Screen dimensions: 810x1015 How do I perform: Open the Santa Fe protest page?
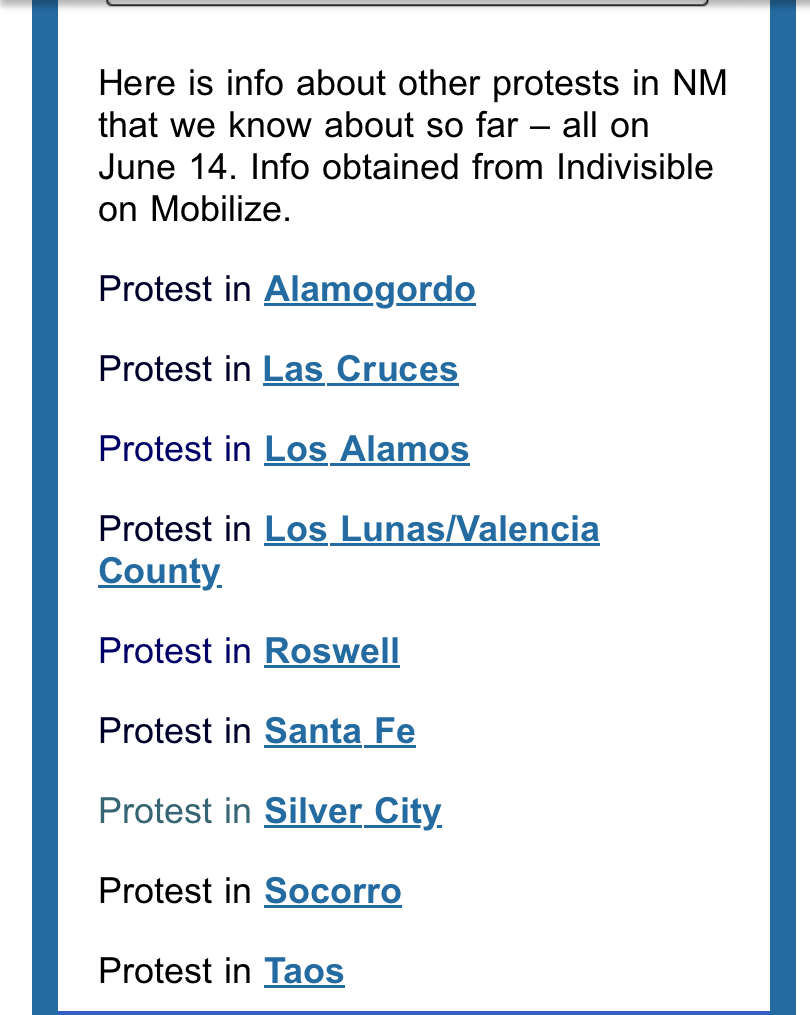click(339, 732)
